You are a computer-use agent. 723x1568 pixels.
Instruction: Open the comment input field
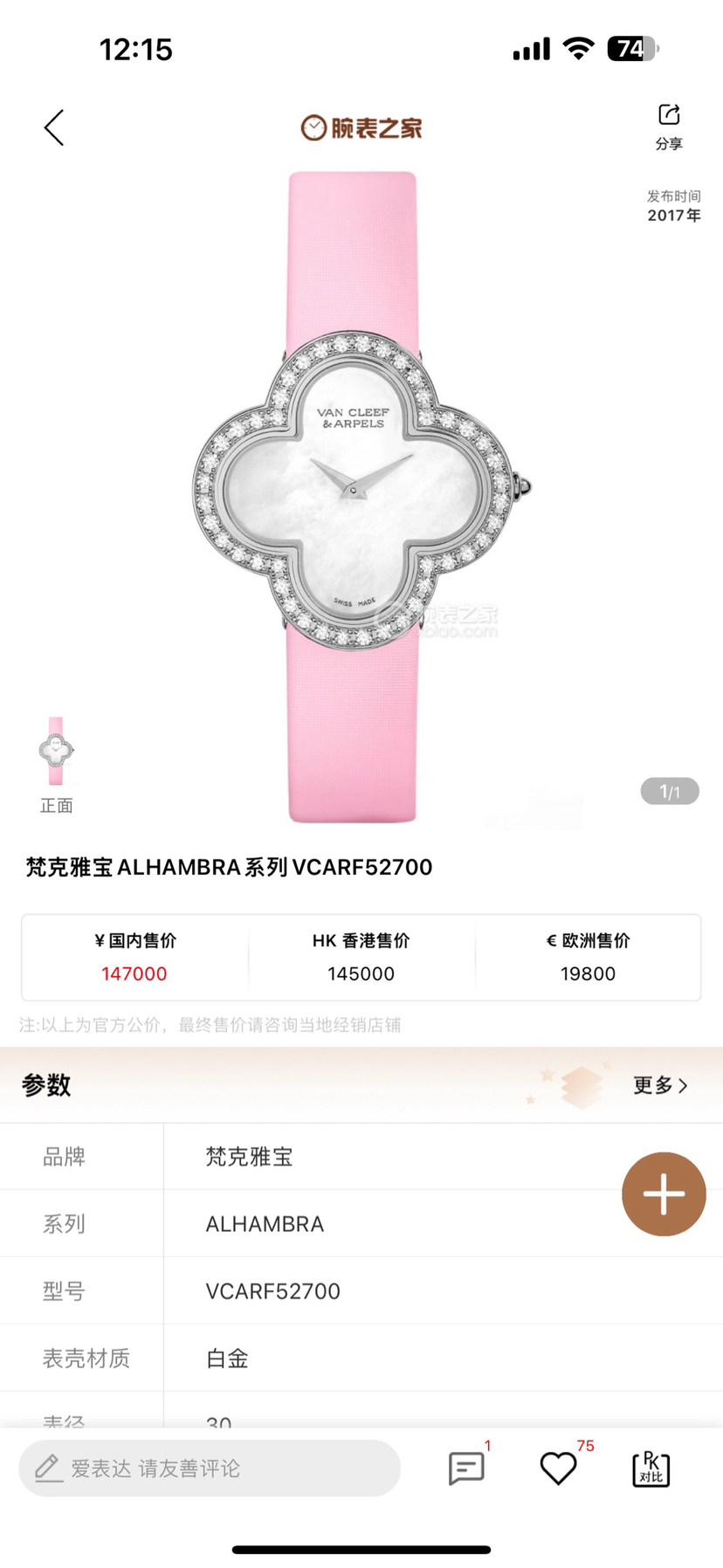coord(210,1468)
